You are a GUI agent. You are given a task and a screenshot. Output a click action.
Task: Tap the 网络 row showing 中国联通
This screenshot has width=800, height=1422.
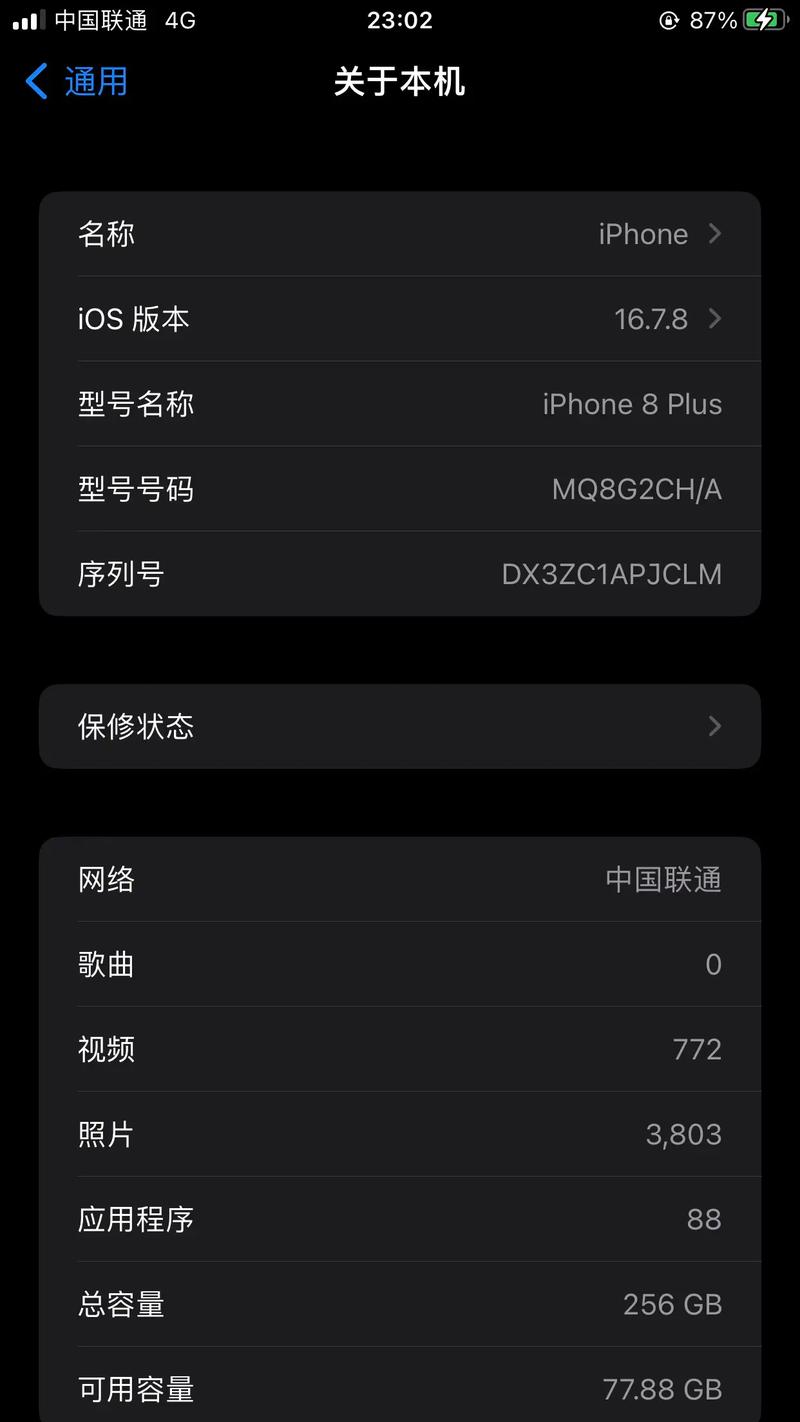point(400,879)
